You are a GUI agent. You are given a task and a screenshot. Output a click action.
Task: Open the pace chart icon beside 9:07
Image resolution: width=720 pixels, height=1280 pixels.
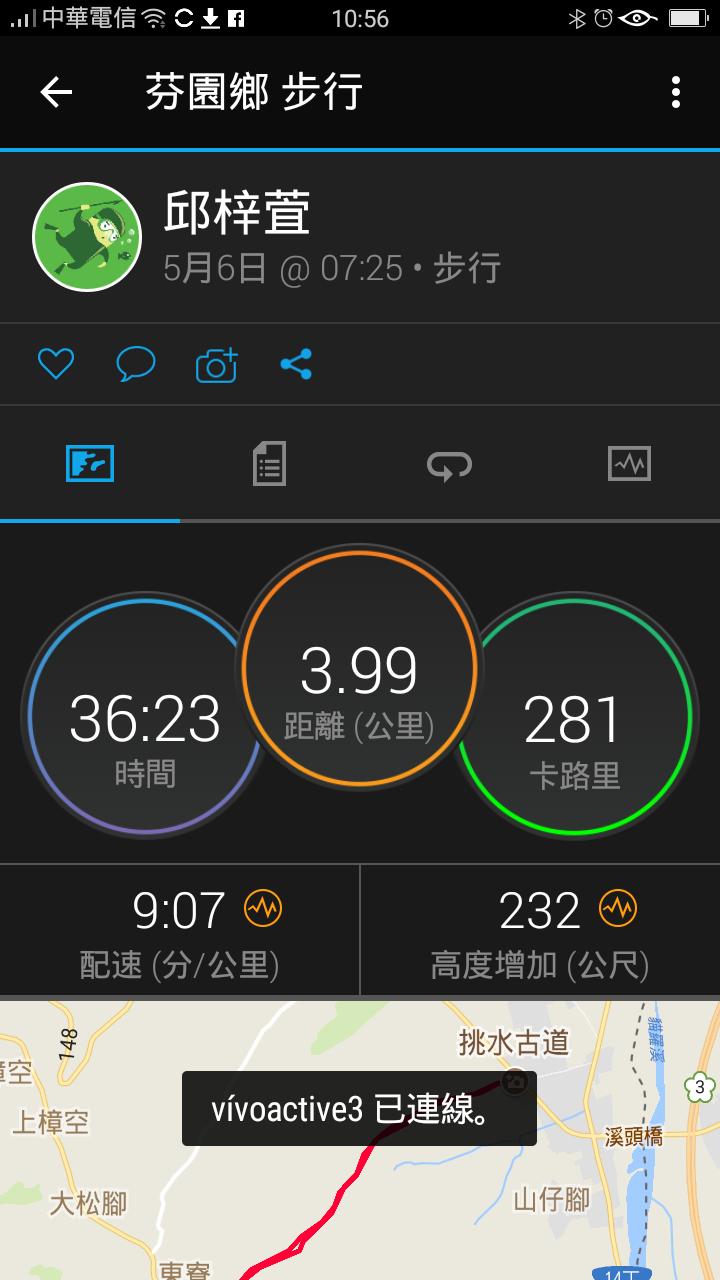[263, 909]
